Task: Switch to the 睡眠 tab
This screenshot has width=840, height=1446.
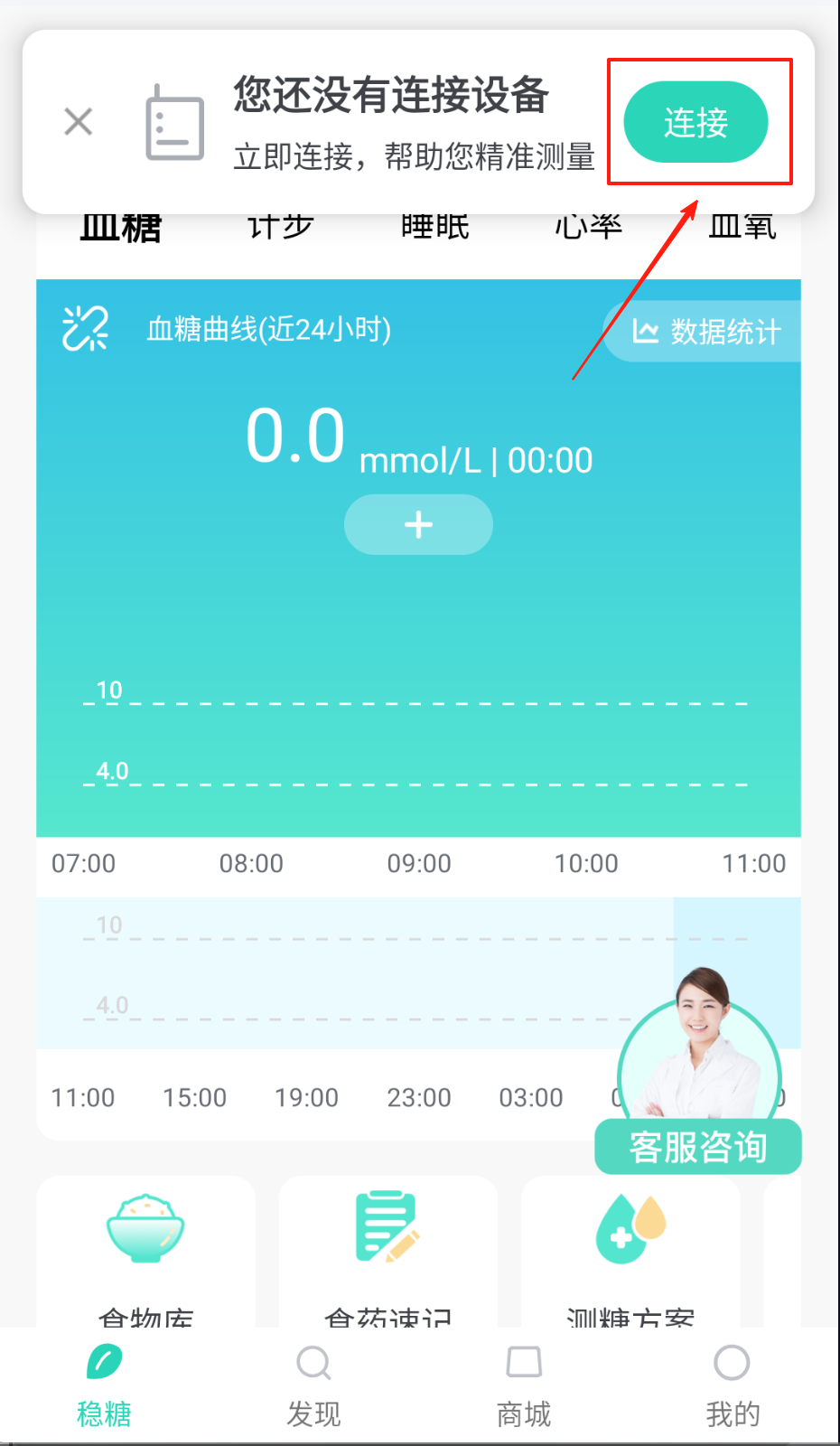Action: [x=434, y=228]
